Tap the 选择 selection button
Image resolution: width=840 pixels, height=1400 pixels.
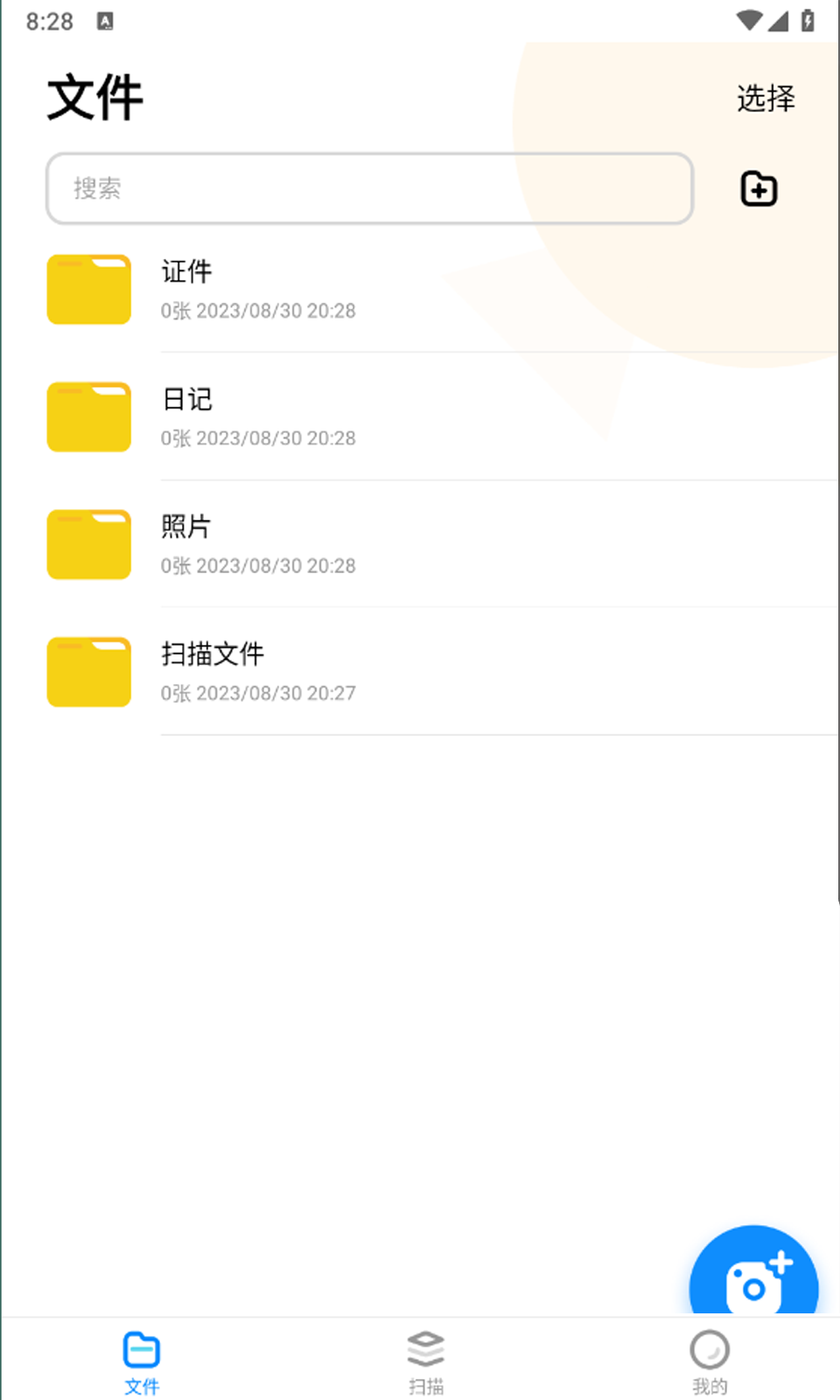pyautogui.click(x=766, y=98)
